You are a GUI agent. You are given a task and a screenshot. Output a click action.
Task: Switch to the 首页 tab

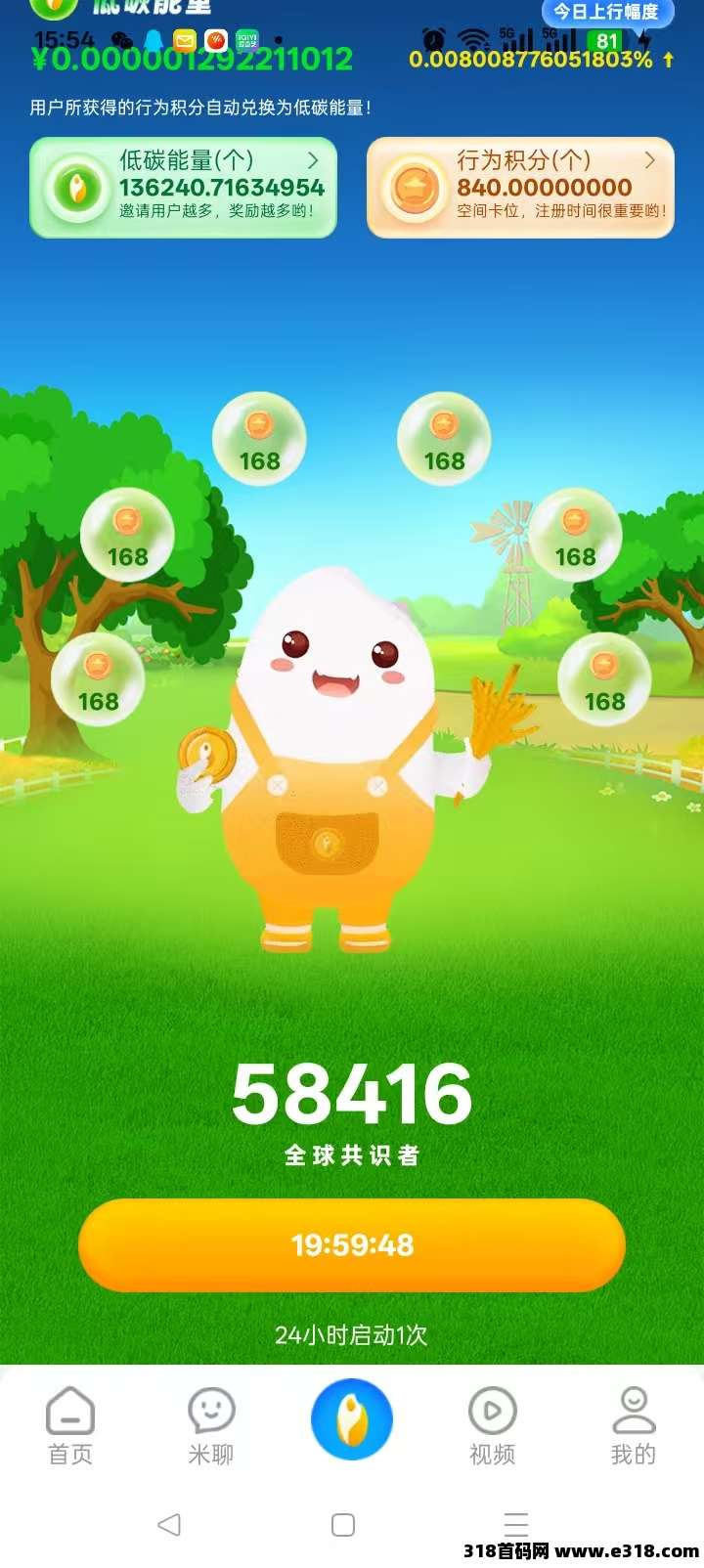click(70, 1425)
